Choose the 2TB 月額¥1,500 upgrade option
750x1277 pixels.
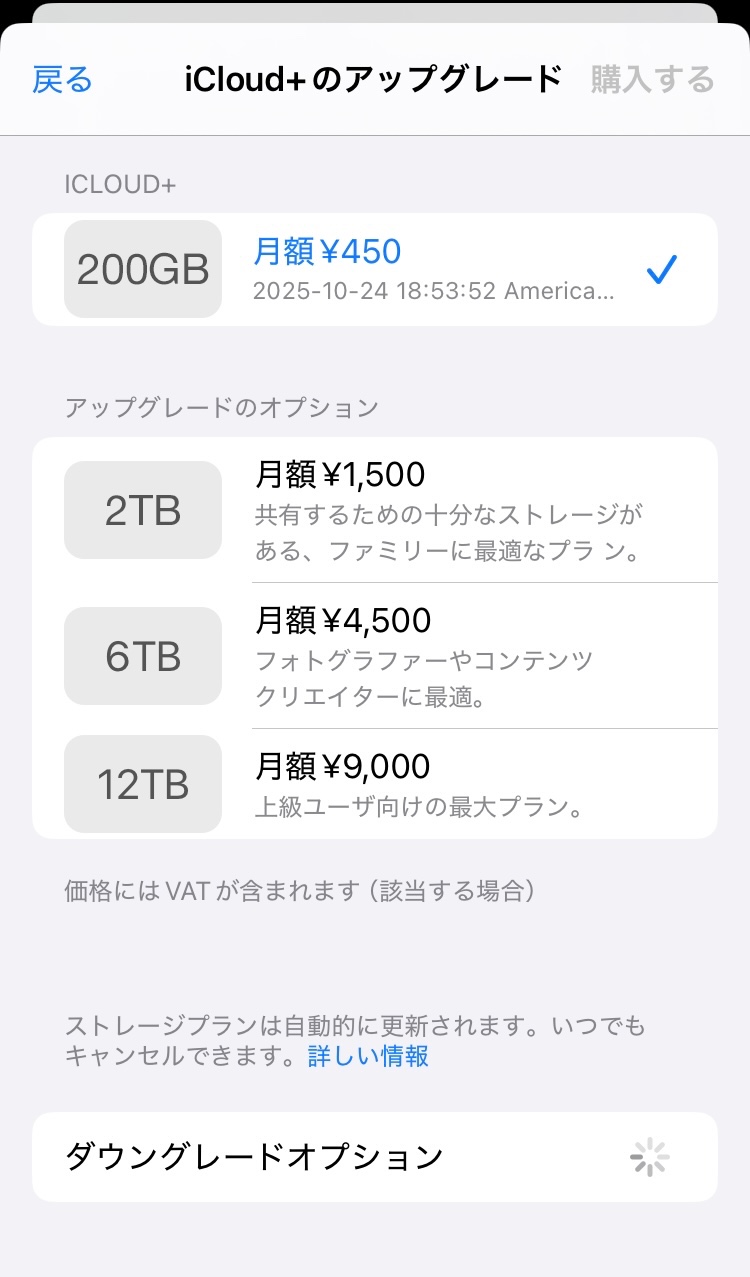pyautogui.click(x=374, y=510)
